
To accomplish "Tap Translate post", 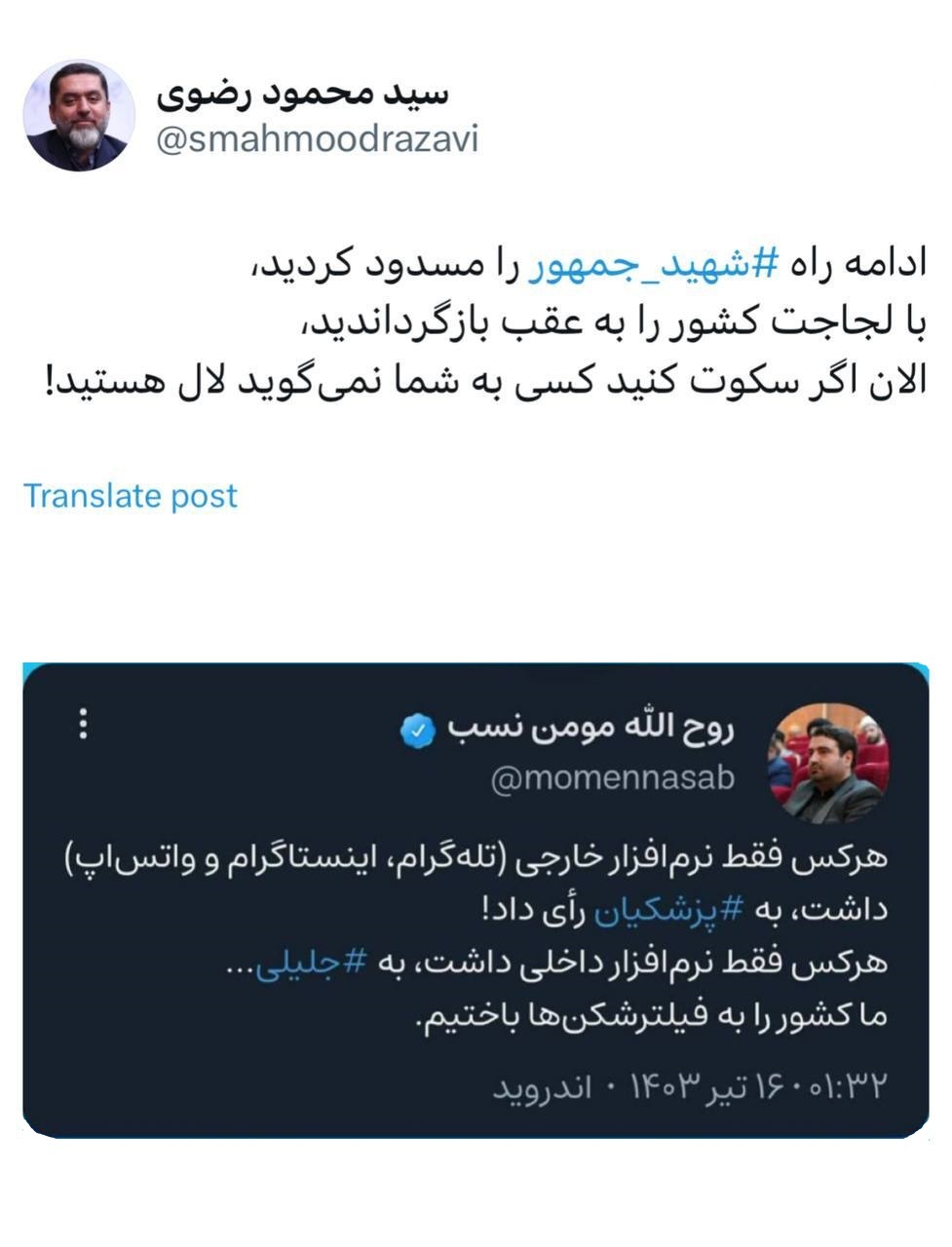I will coord(131,496).
